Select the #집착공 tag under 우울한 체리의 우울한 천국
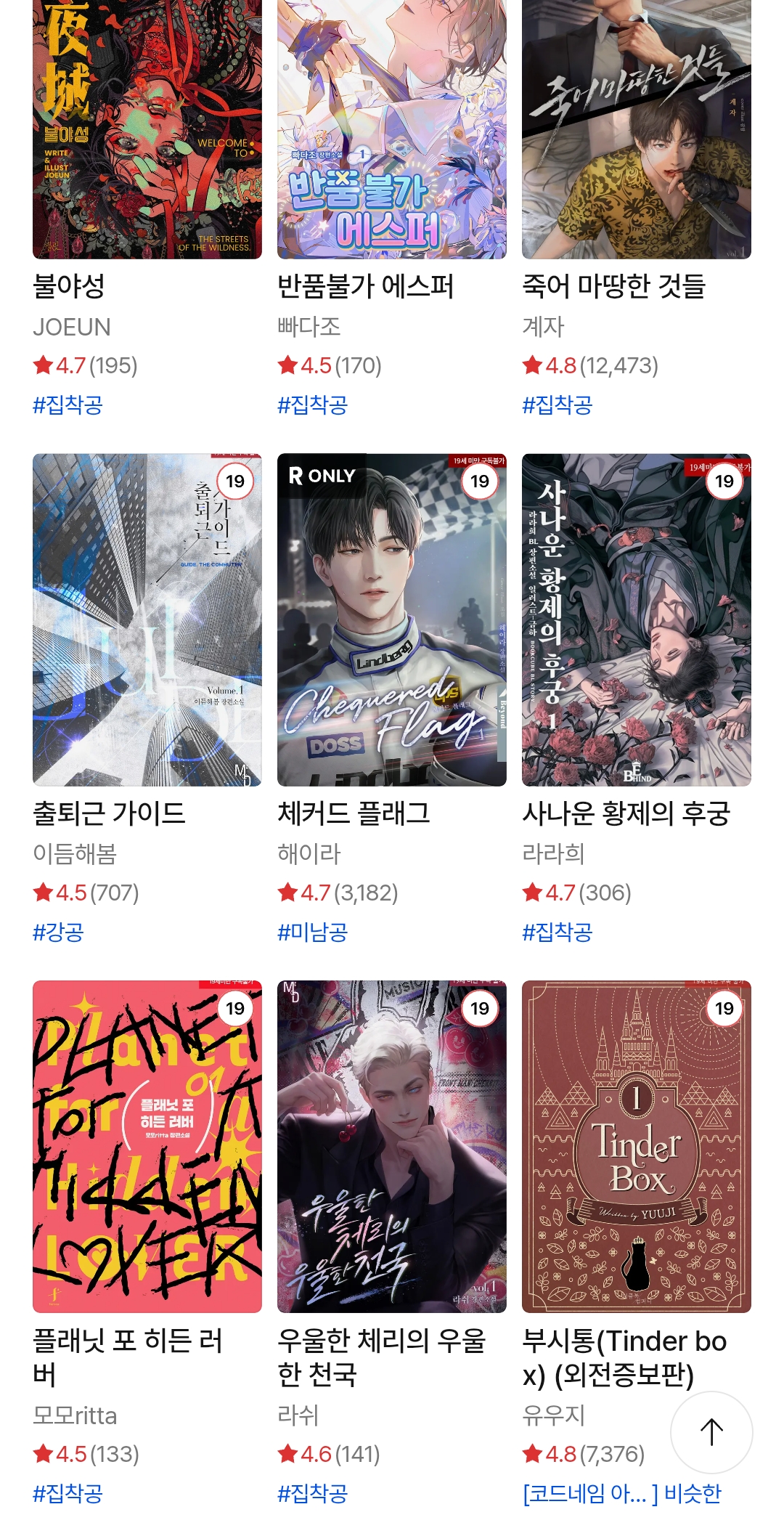The image size is (784, 1536). [x=312, y=1493]
